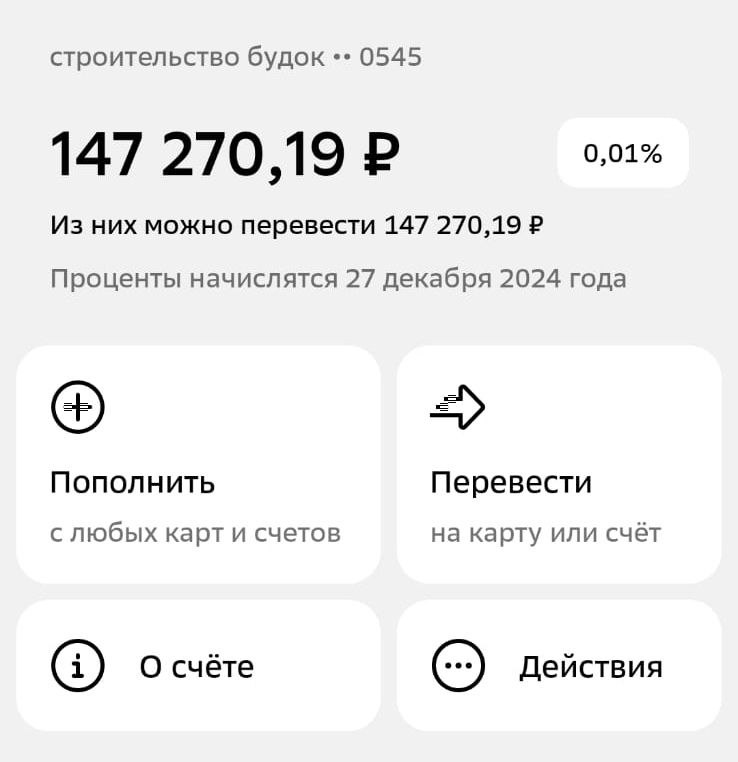Tap the circled plus top-up icon
This screenshot has width=738, height=762.
tap(76, 407)
